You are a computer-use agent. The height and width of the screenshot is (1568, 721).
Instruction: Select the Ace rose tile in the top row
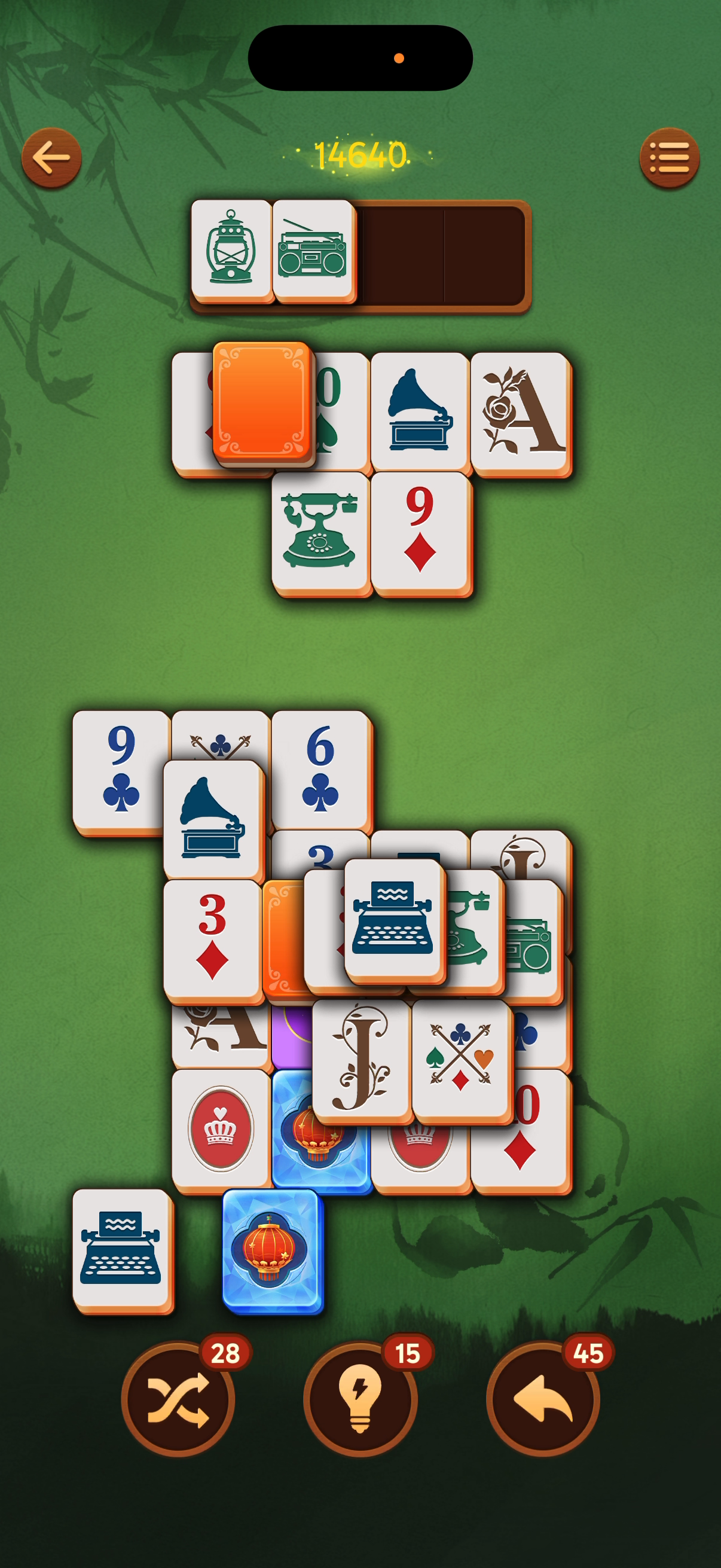pos(520,412)
